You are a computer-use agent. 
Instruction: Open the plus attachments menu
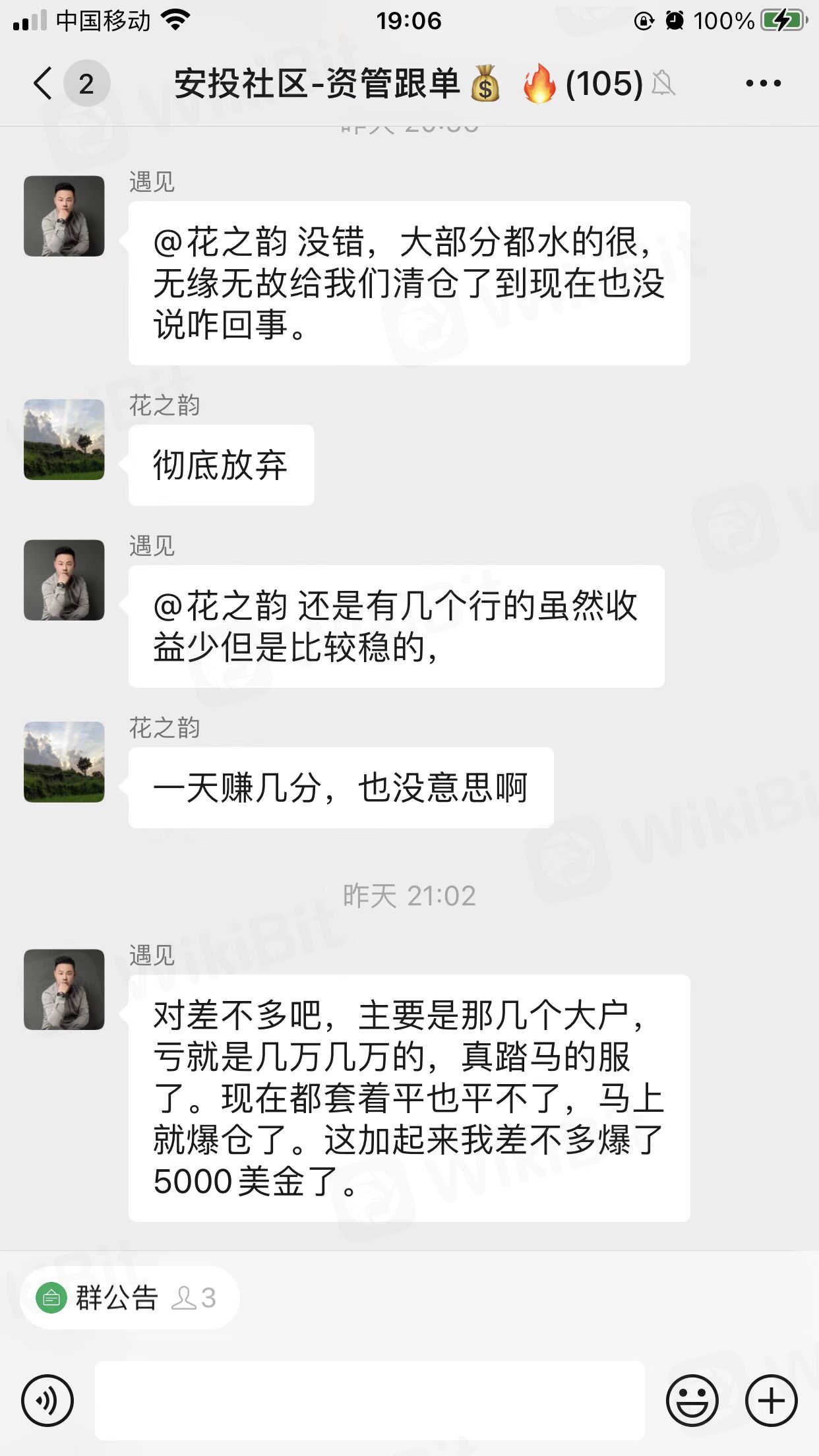(x=771, y=1401)
